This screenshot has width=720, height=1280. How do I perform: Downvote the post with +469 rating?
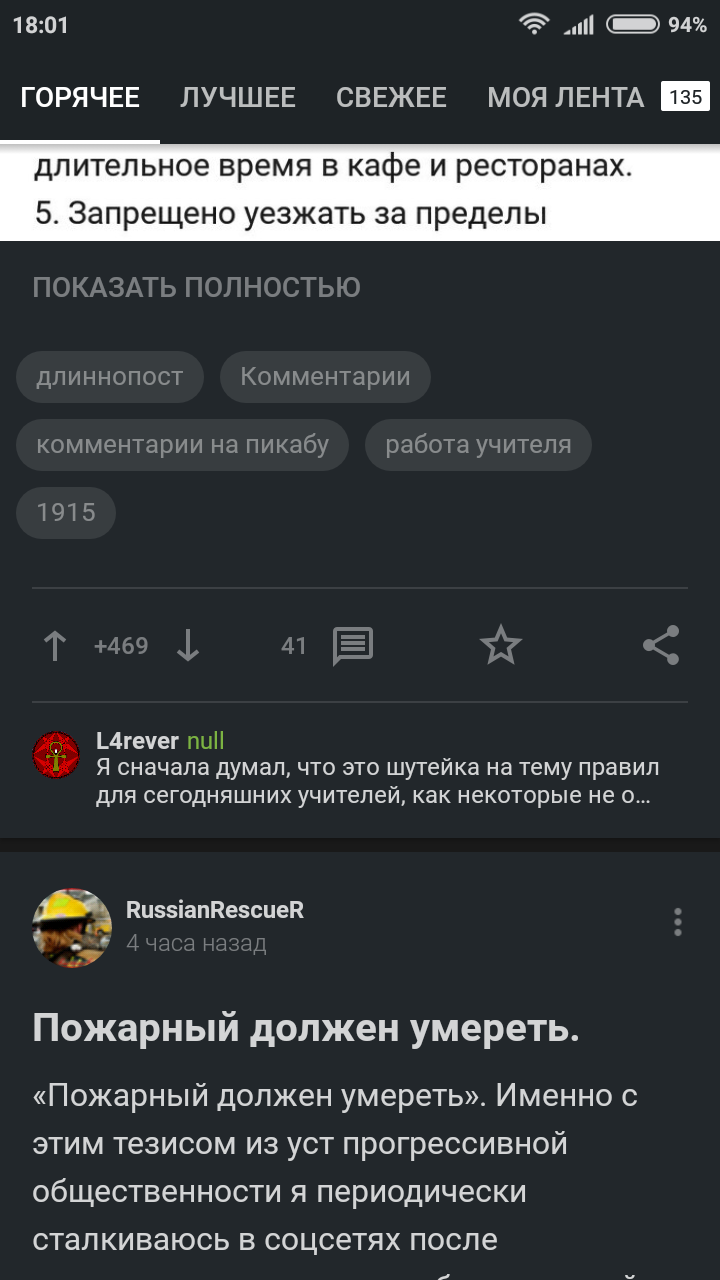pos(188,646)
